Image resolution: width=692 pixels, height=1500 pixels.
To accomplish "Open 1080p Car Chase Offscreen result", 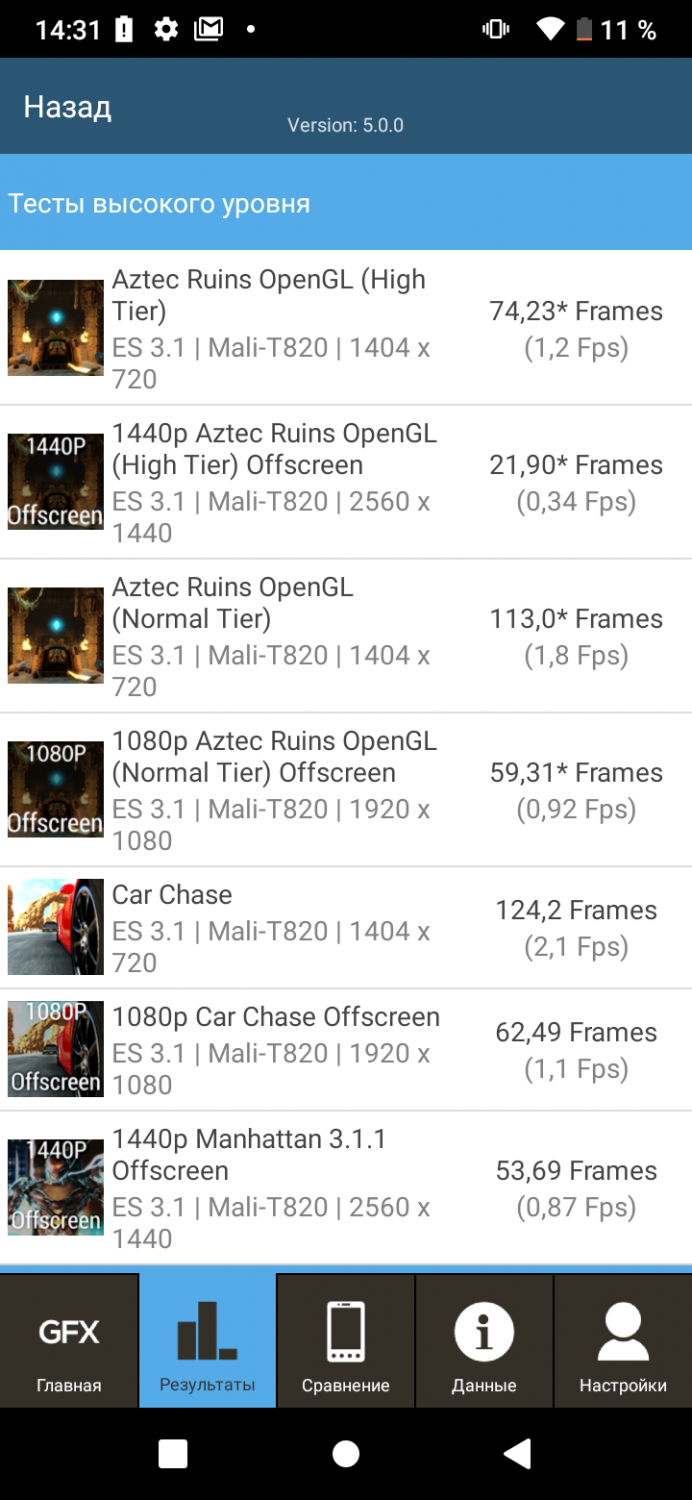I will pos(346,1050).
